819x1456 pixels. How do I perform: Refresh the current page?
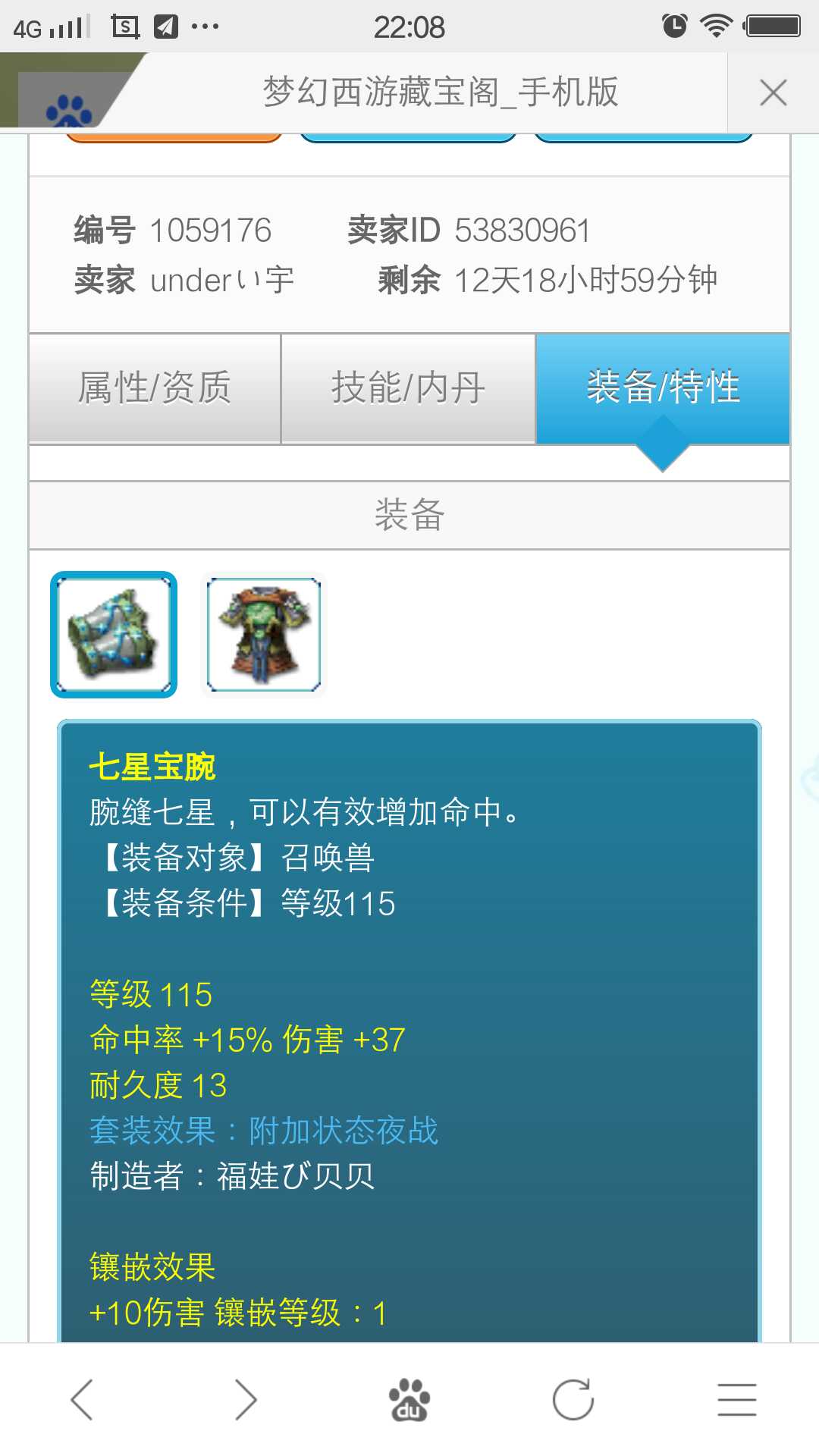pyautogui.click(x=573, y=1399)
